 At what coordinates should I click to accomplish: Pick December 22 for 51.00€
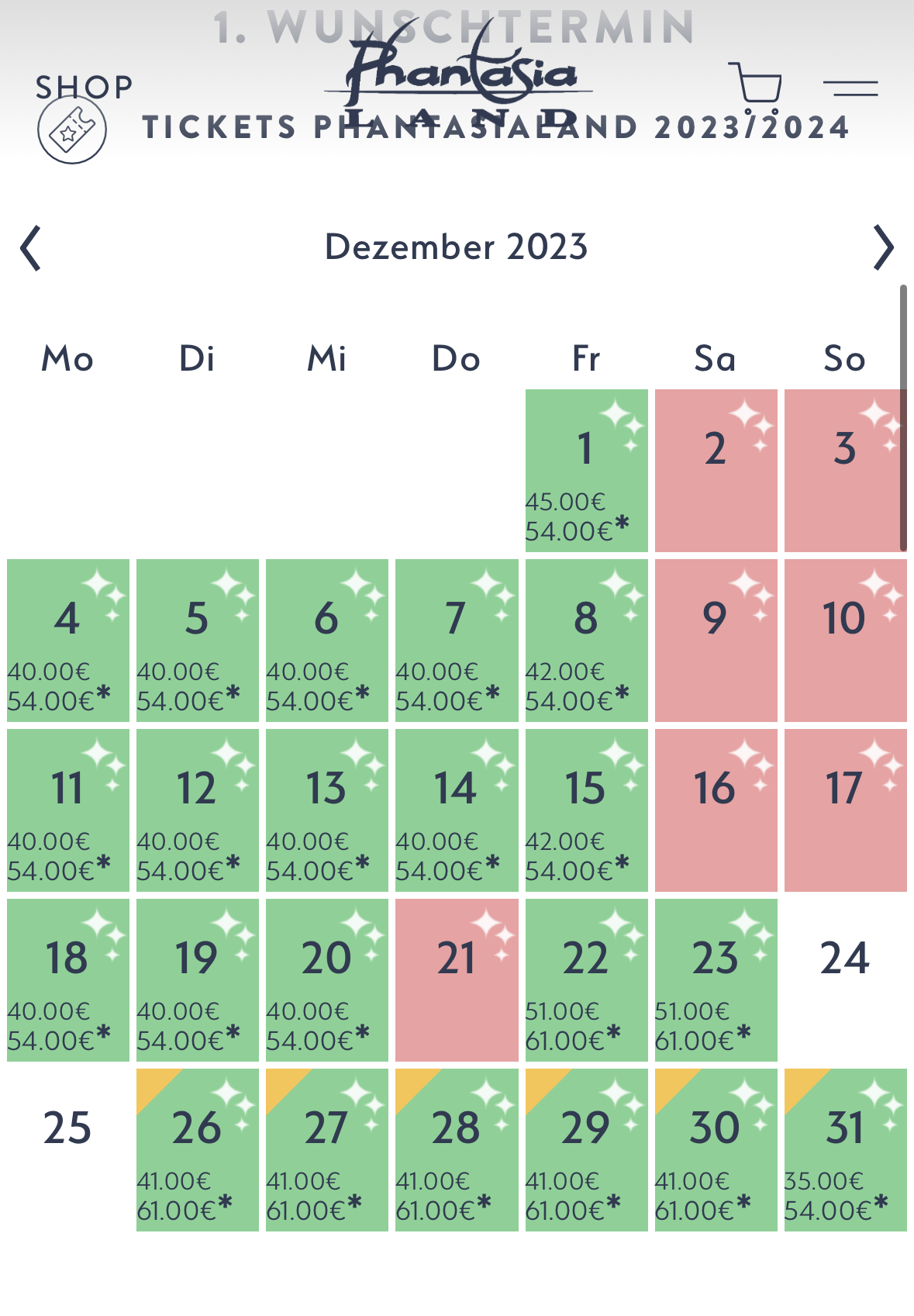coord(586,980)
